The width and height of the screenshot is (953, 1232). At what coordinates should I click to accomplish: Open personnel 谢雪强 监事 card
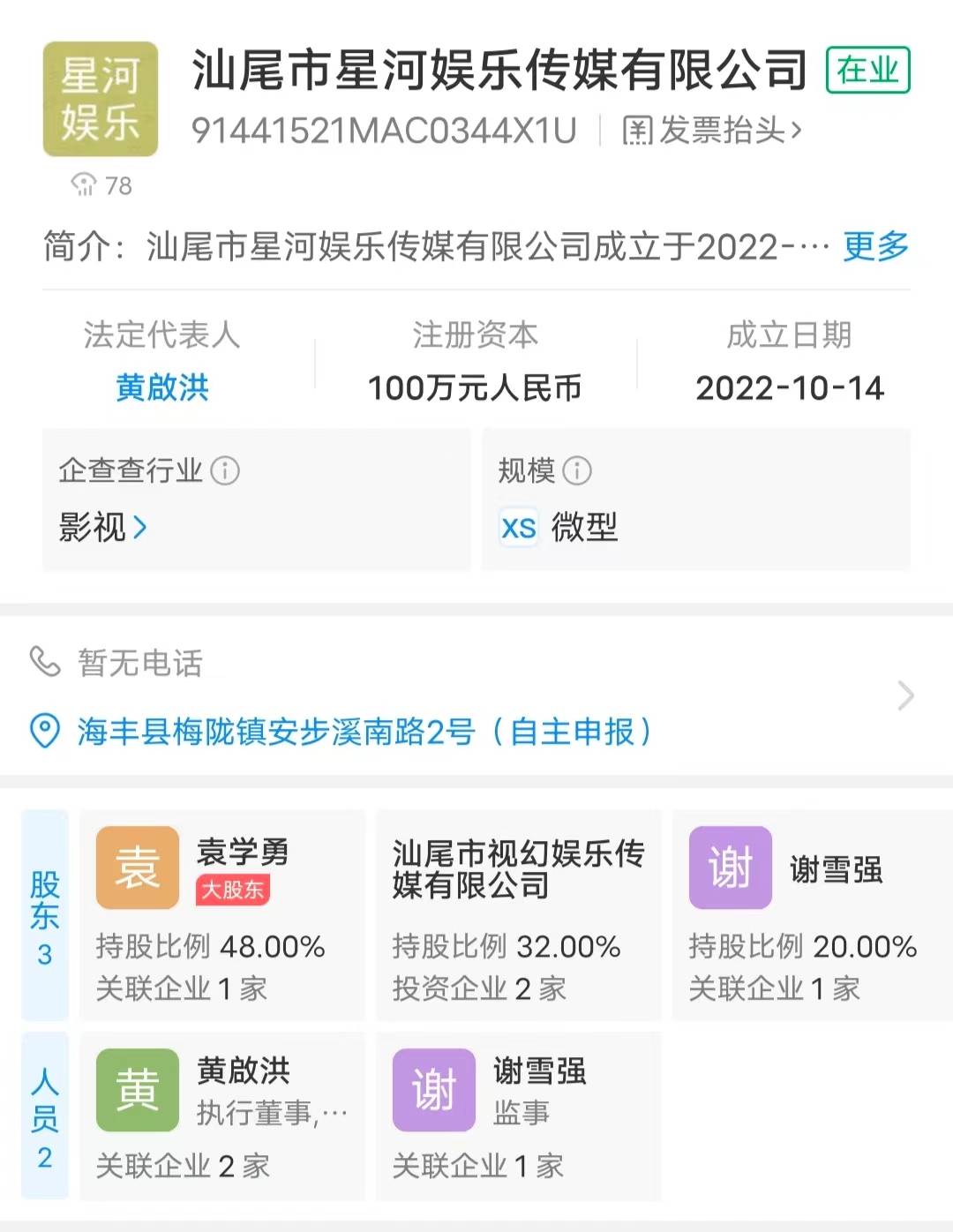click(x=518, y=1116)
